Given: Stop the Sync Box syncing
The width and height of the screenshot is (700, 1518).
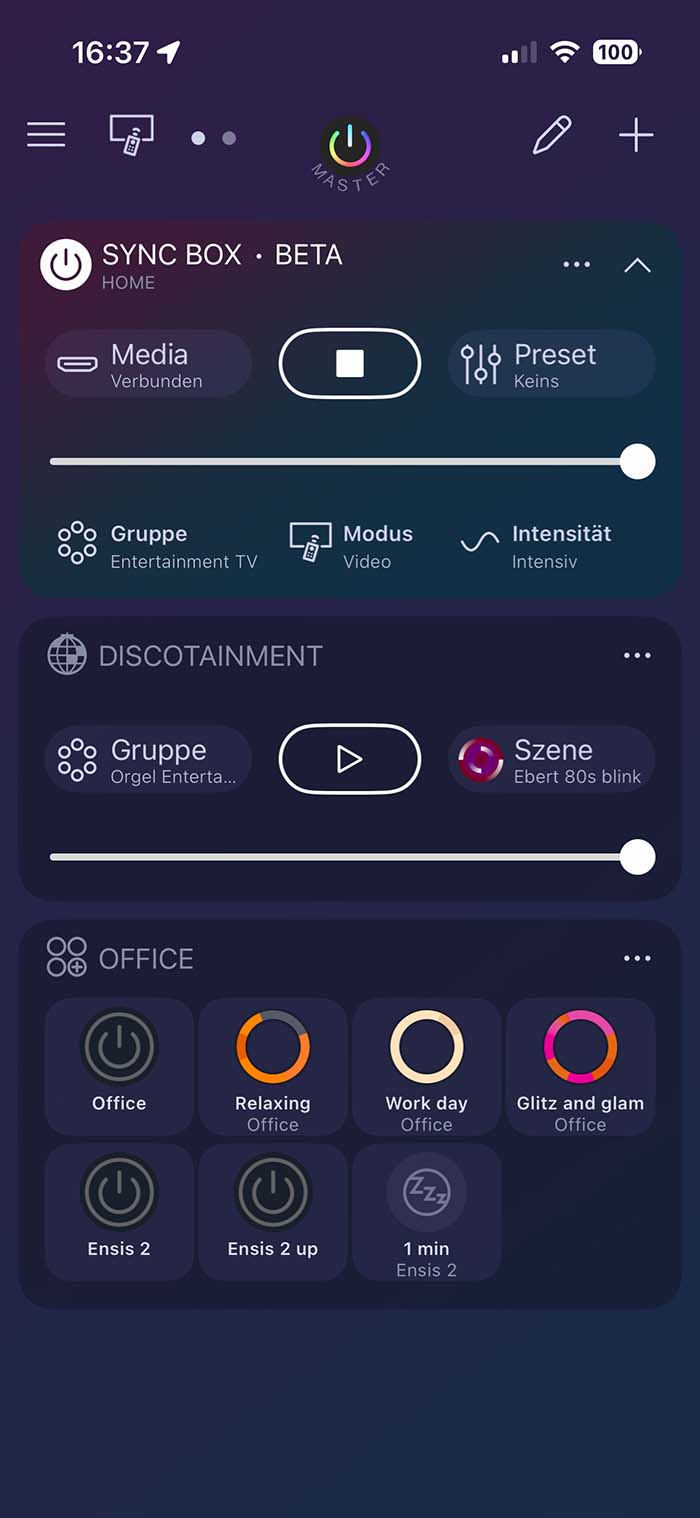Looking at the screenshot, I should (349, 364).
